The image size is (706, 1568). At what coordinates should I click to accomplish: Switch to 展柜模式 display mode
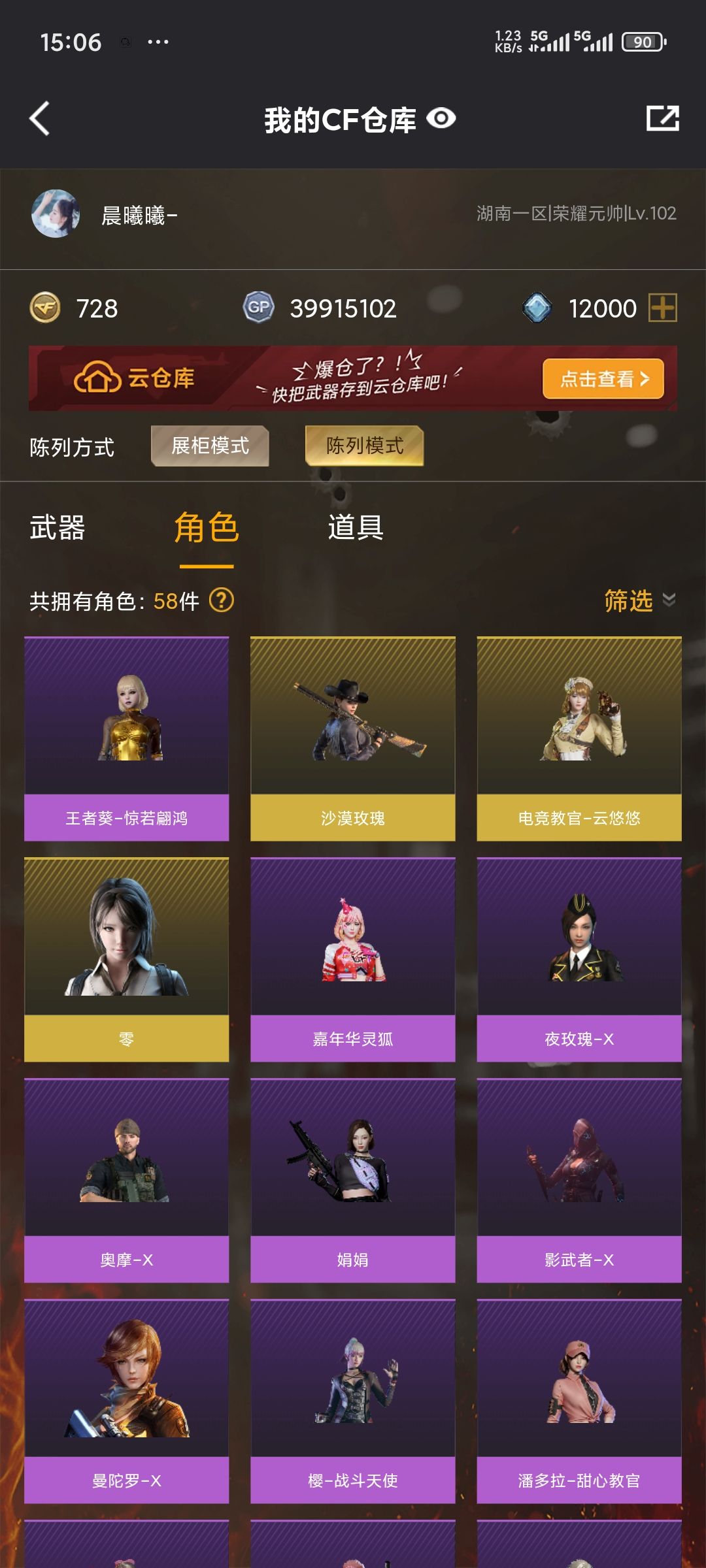click(x=210, y=446)
